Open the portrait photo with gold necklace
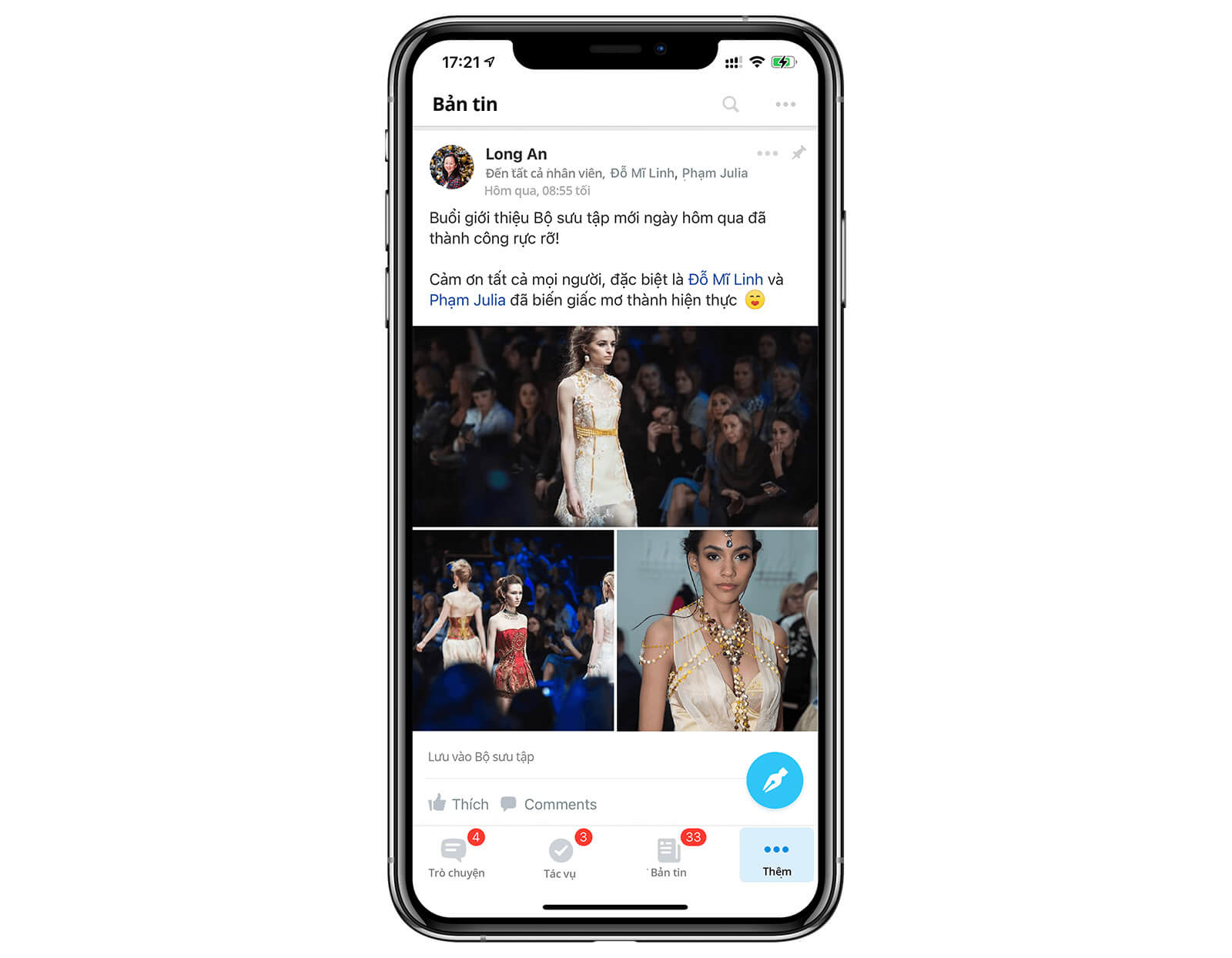This screenshot has width=1232, height=958. [x=717, y=630]
